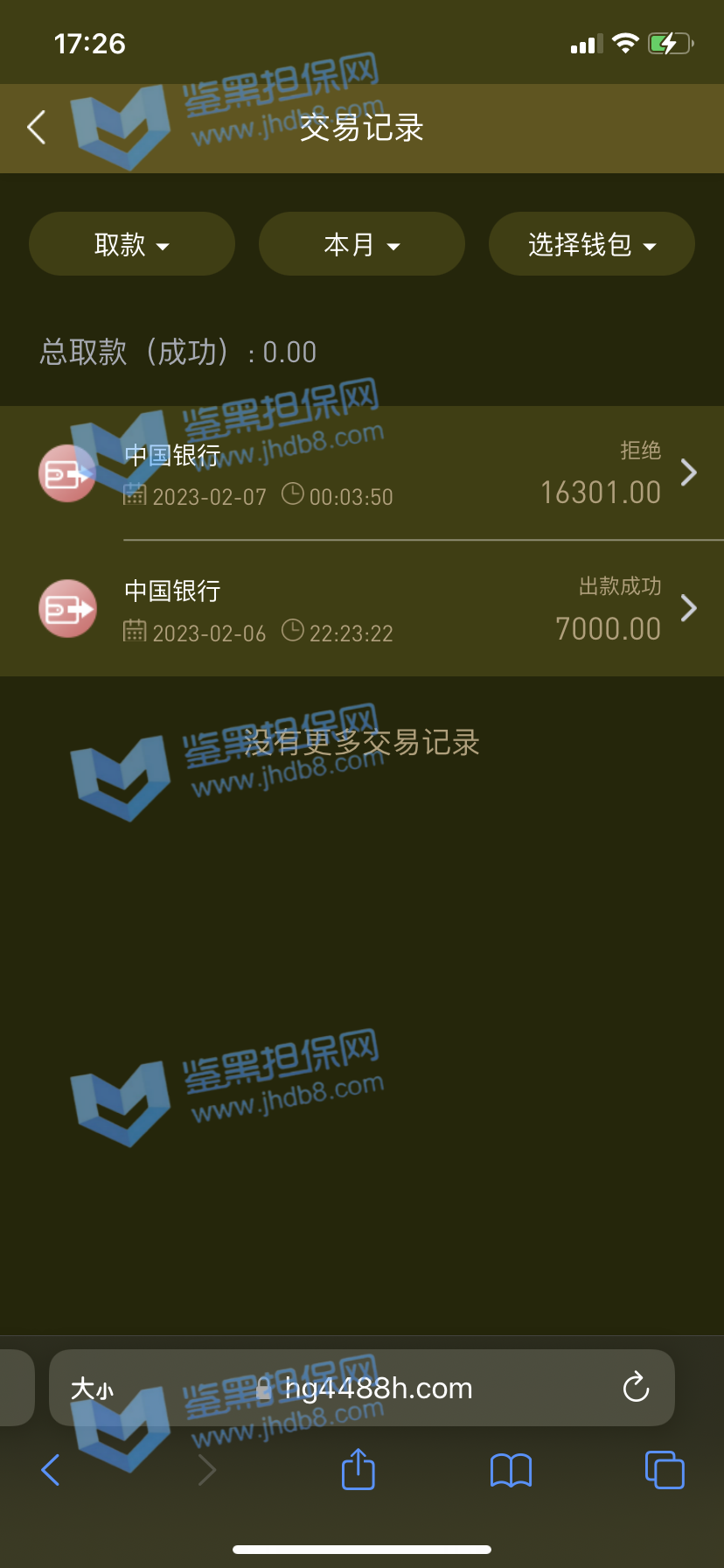The width and height of the screenshot is (724, 1568).
Task: Reload the page in Safari
Action: click(636, 1388)
